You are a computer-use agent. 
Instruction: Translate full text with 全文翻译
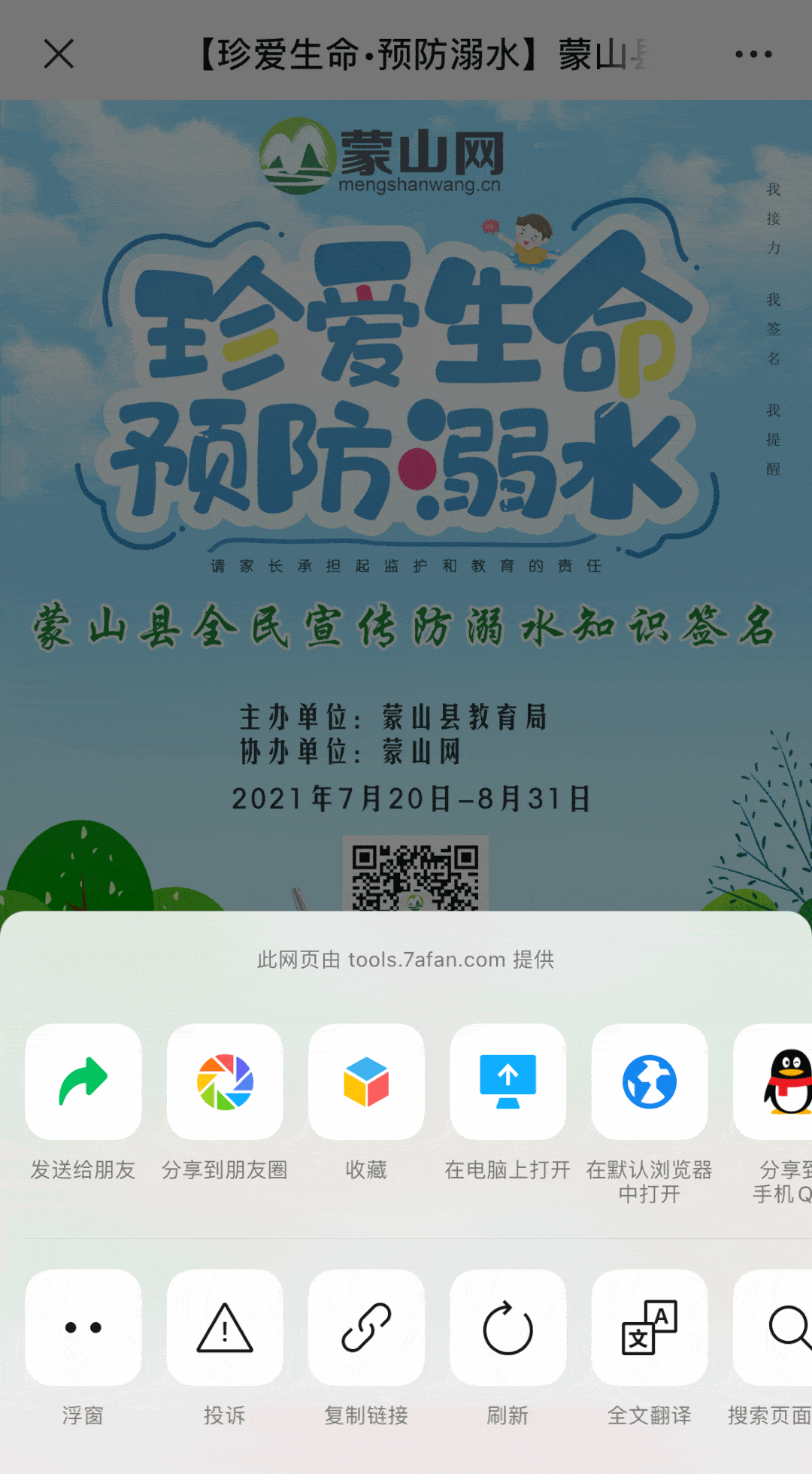coord(650,1328)
